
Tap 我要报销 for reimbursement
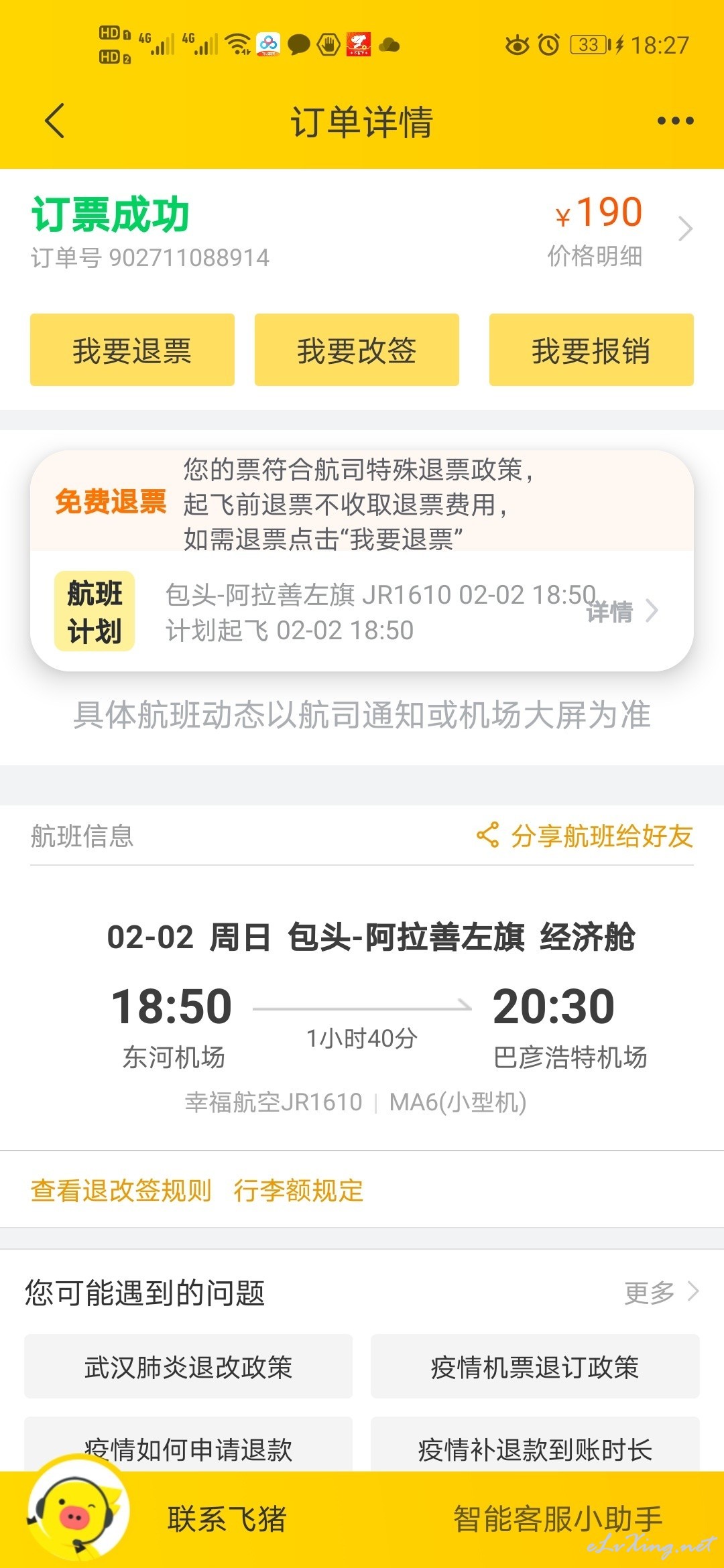tap(591, 350)
